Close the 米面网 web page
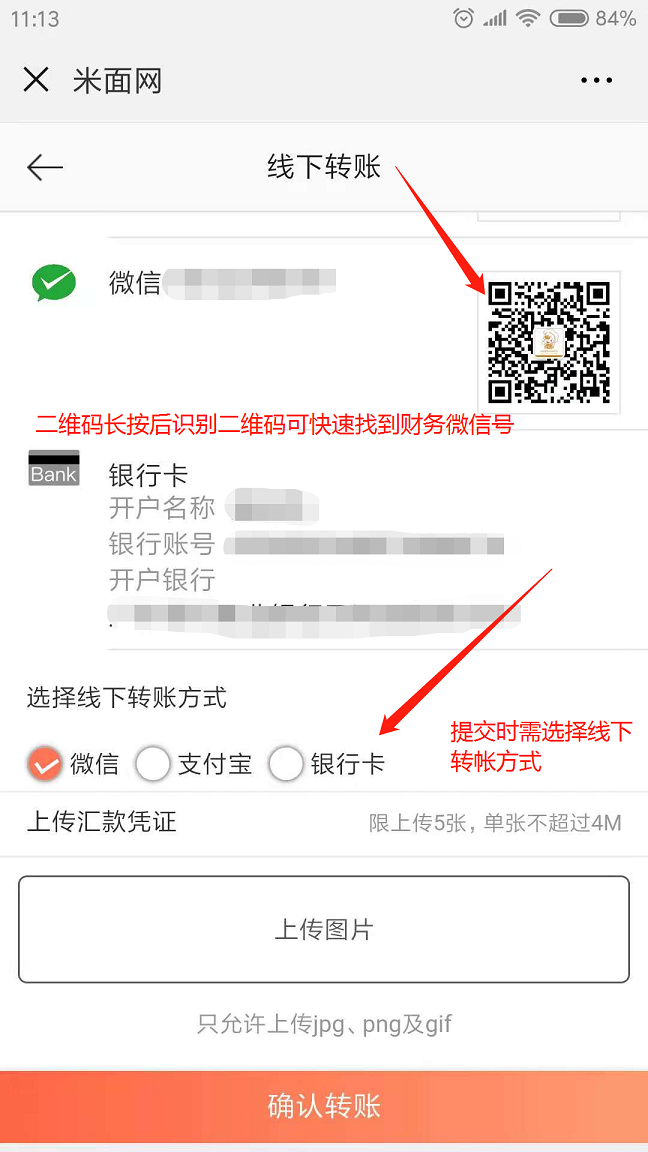648x1152 pixels. point(36,79)
